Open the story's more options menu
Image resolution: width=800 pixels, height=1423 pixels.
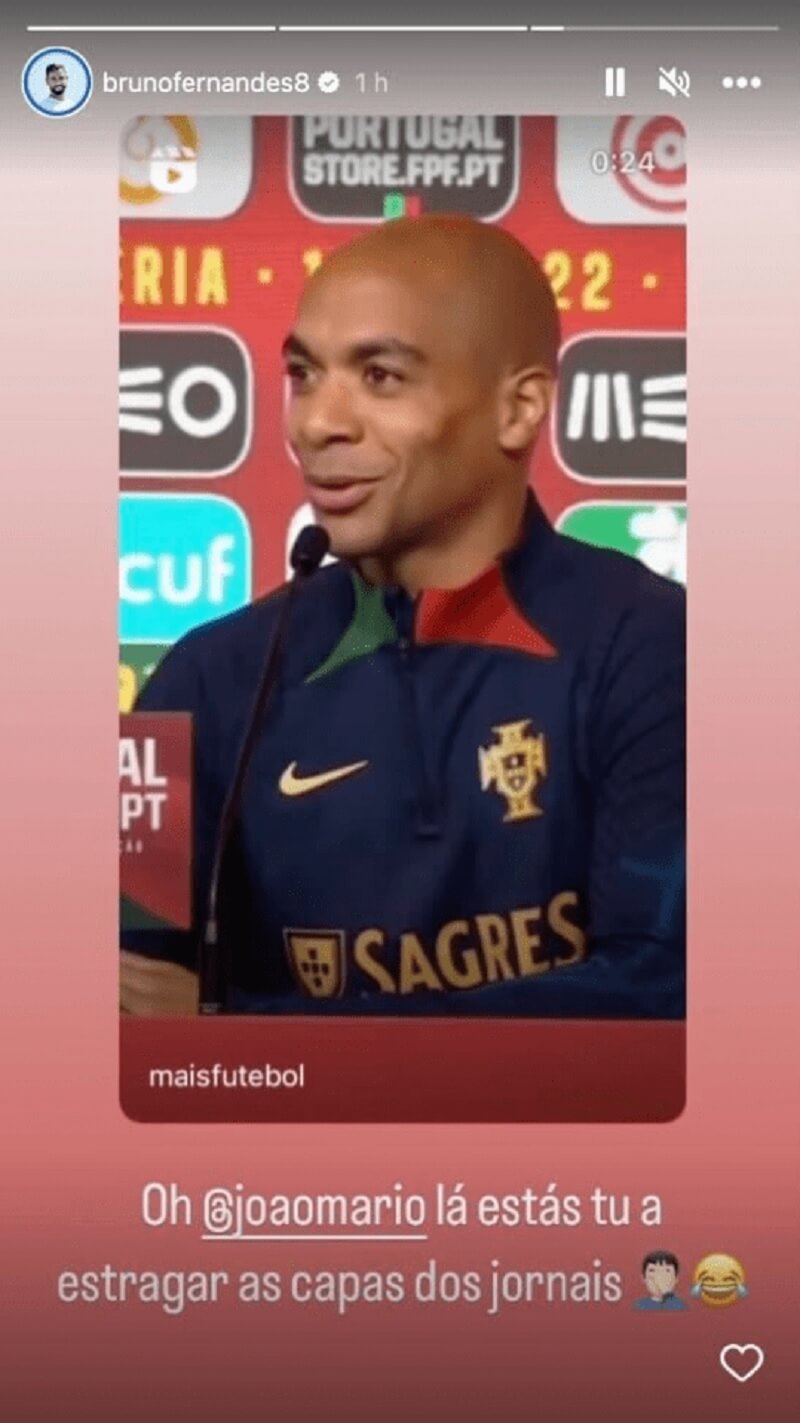coord(742,83)
